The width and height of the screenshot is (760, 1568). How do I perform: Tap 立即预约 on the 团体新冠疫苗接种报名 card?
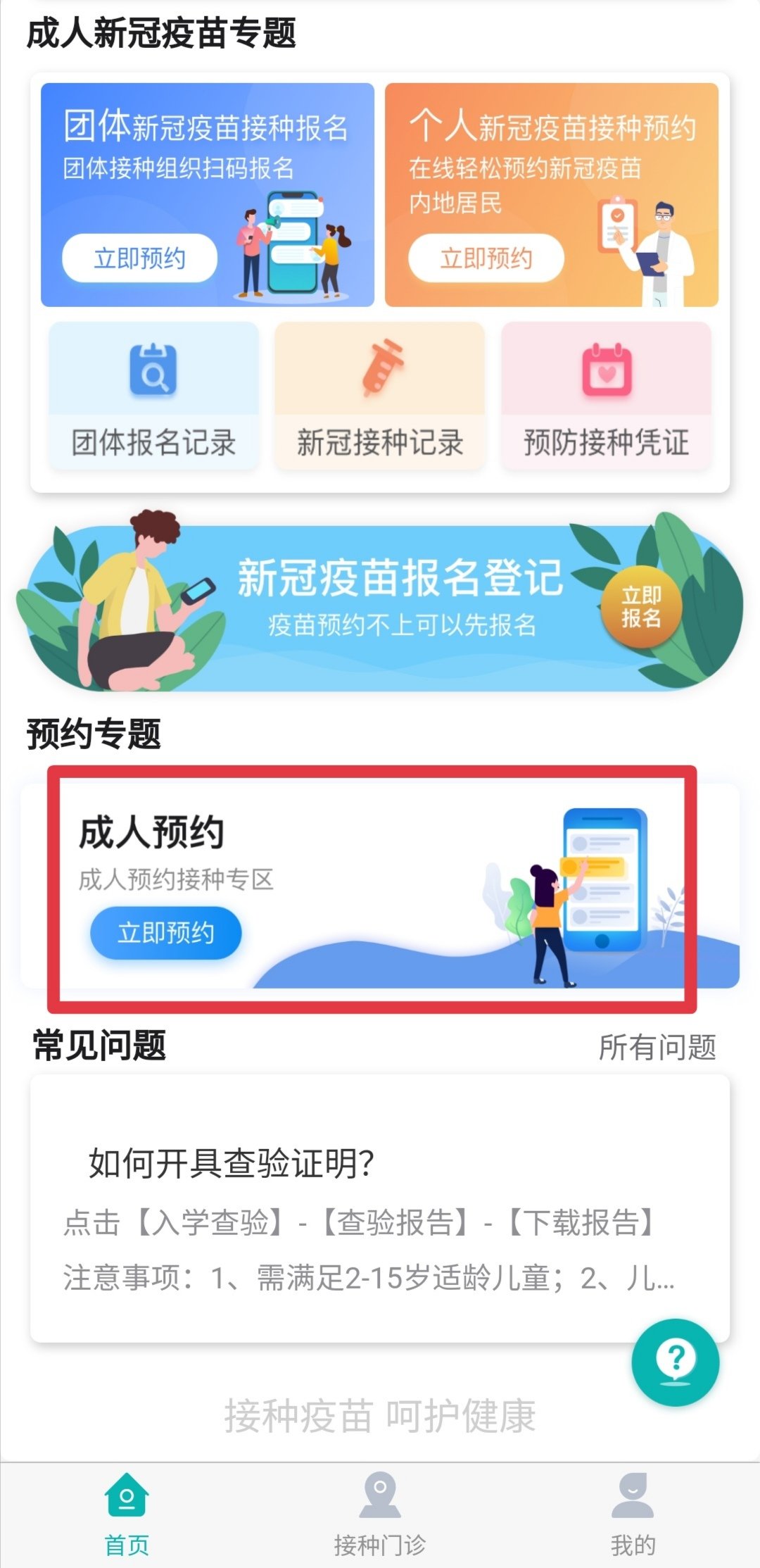pos(139,258)
